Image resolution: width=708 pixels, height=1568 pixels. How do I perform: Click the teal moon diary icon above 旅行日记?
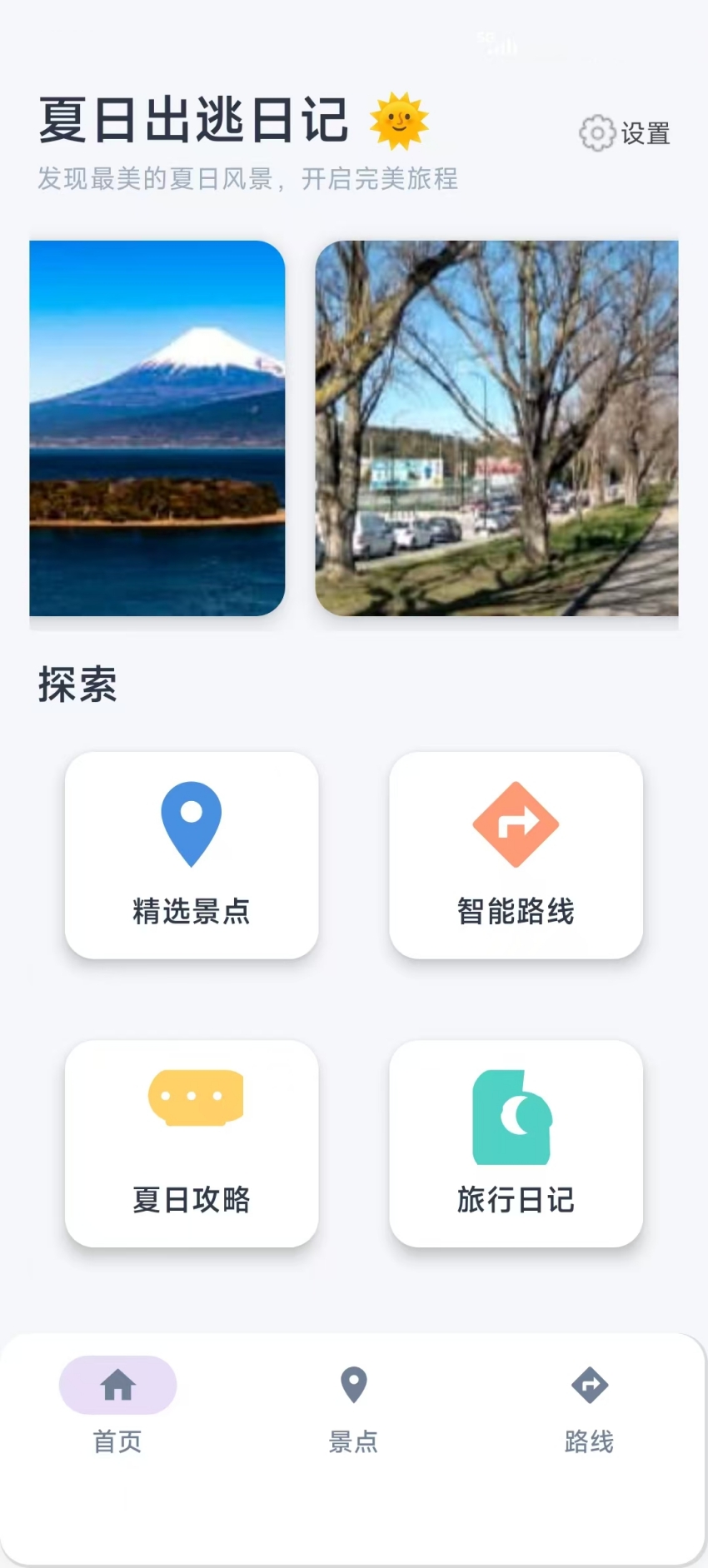[x=515, y=1116]
